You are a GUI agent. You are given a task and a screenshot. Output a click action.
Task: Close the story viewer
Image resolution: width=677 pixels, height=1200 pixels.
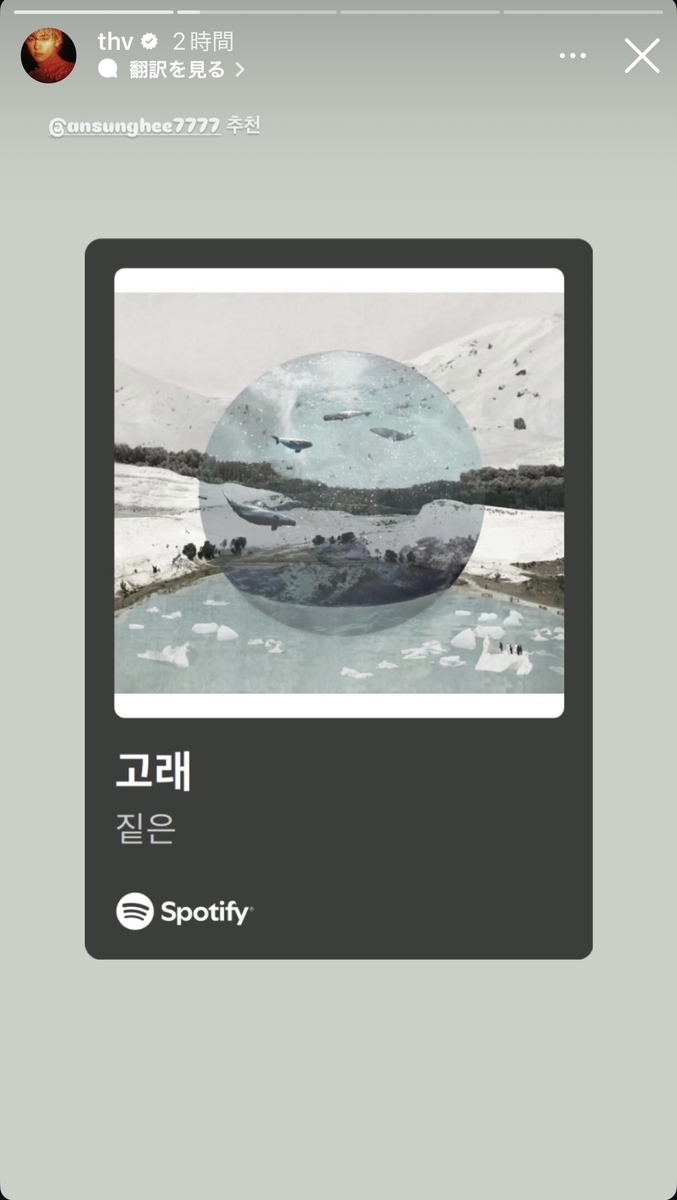642,56
